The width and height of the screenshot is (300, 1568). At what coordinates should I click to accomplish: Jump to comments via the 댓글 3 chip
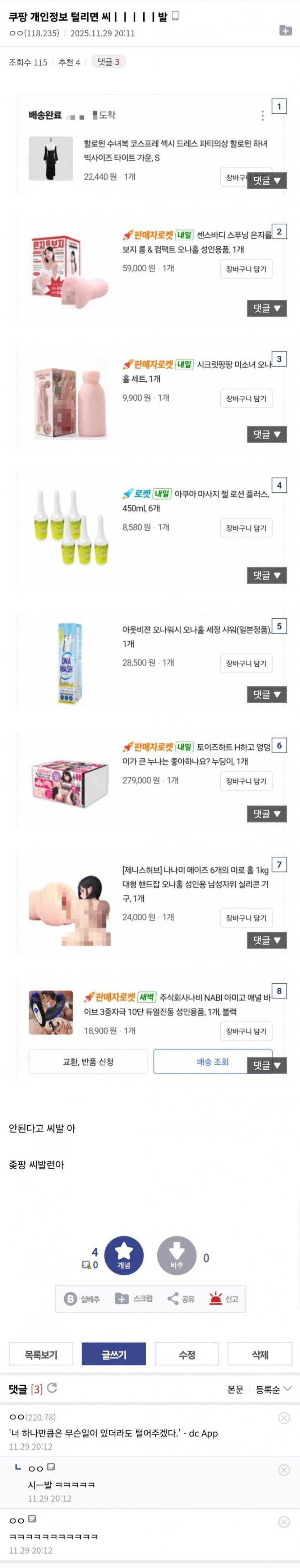(x=108, y=61)
